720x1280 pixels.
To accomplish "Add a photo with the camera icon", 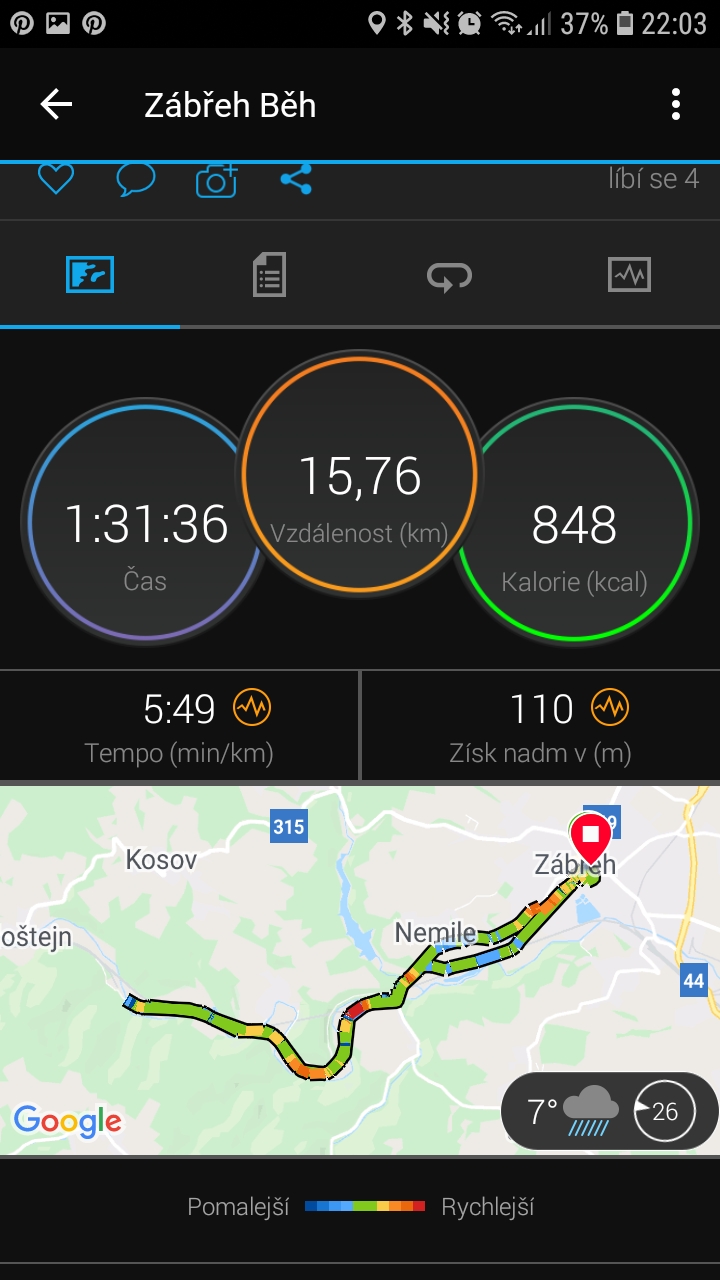I will [x=216, y=180].
